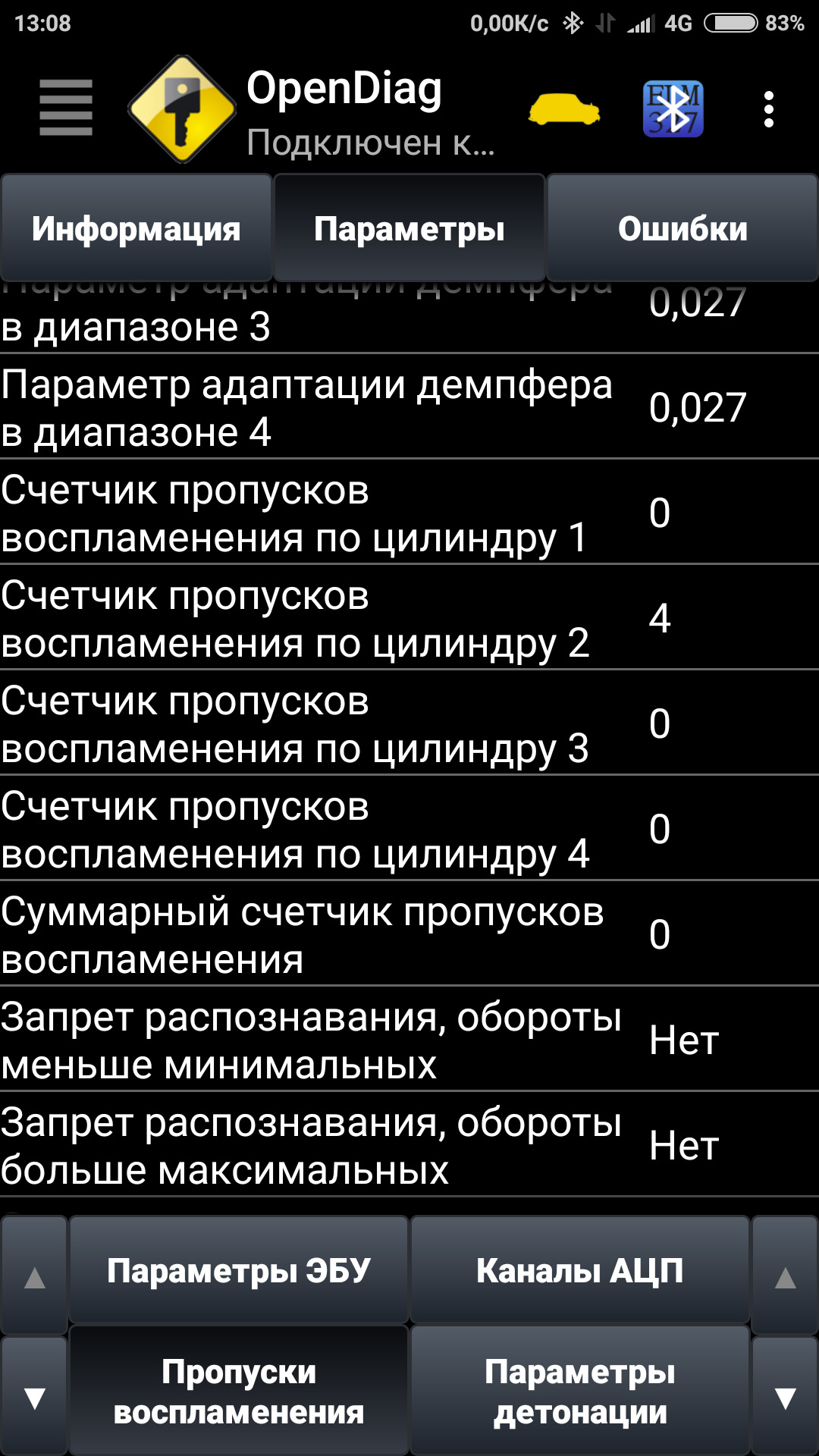Show Параметры ЭБУ group
The image size is (819, 1456).
239,1271
